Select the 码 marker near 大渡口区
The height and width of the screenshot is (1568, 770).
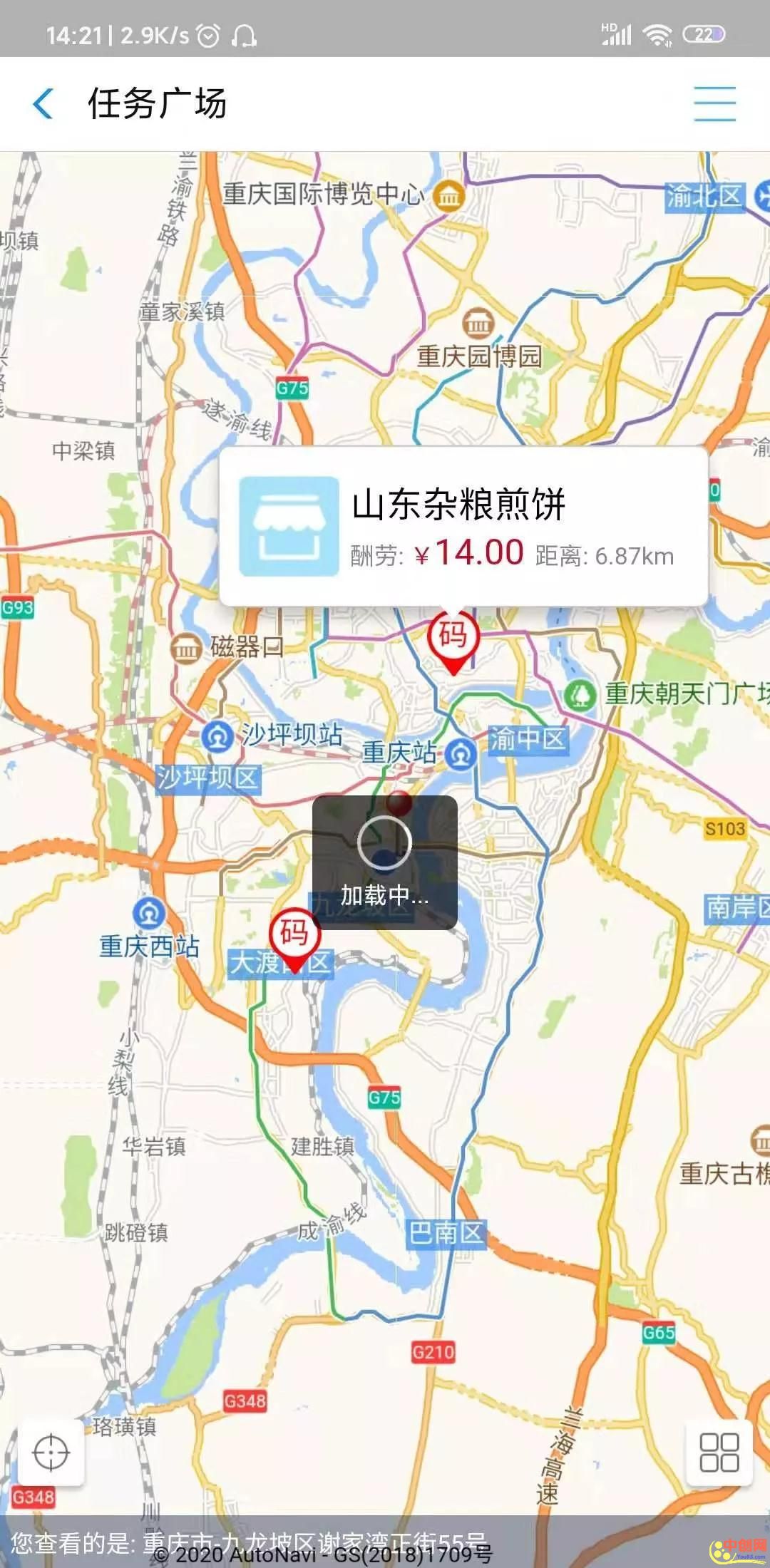pos(293,934)
